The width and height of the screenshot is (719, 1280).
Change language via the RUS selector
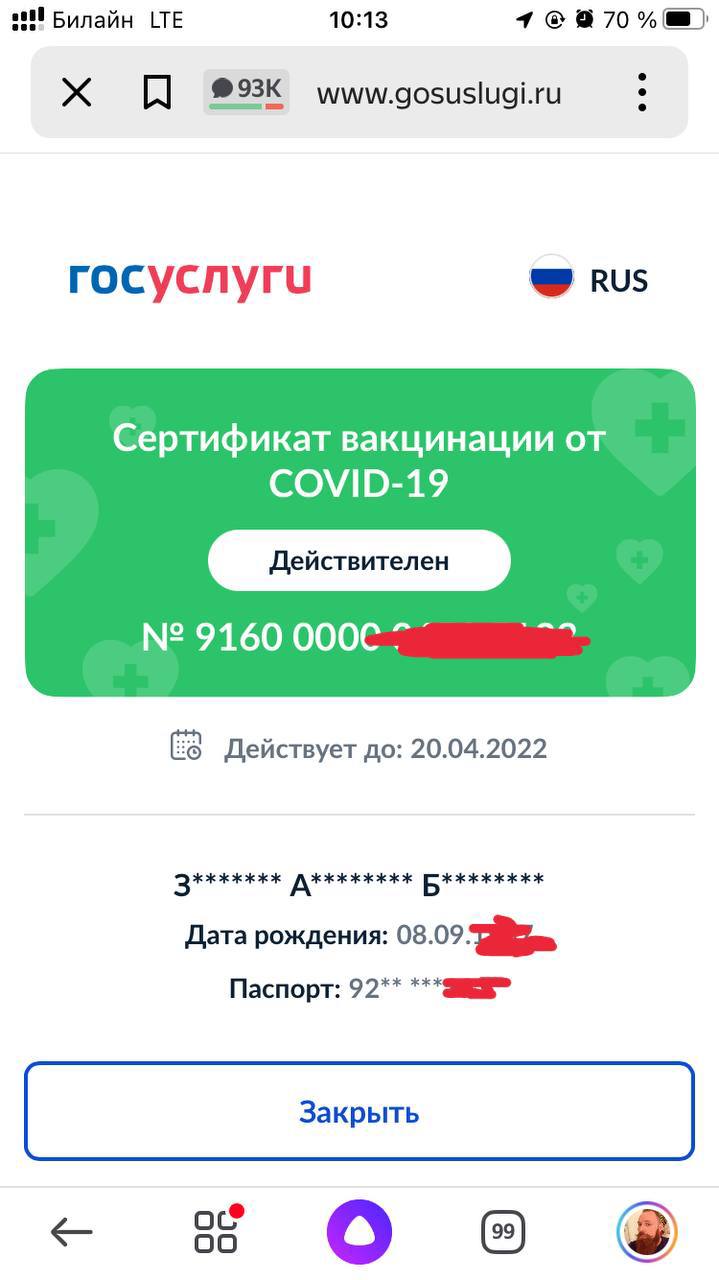point(590,280)
